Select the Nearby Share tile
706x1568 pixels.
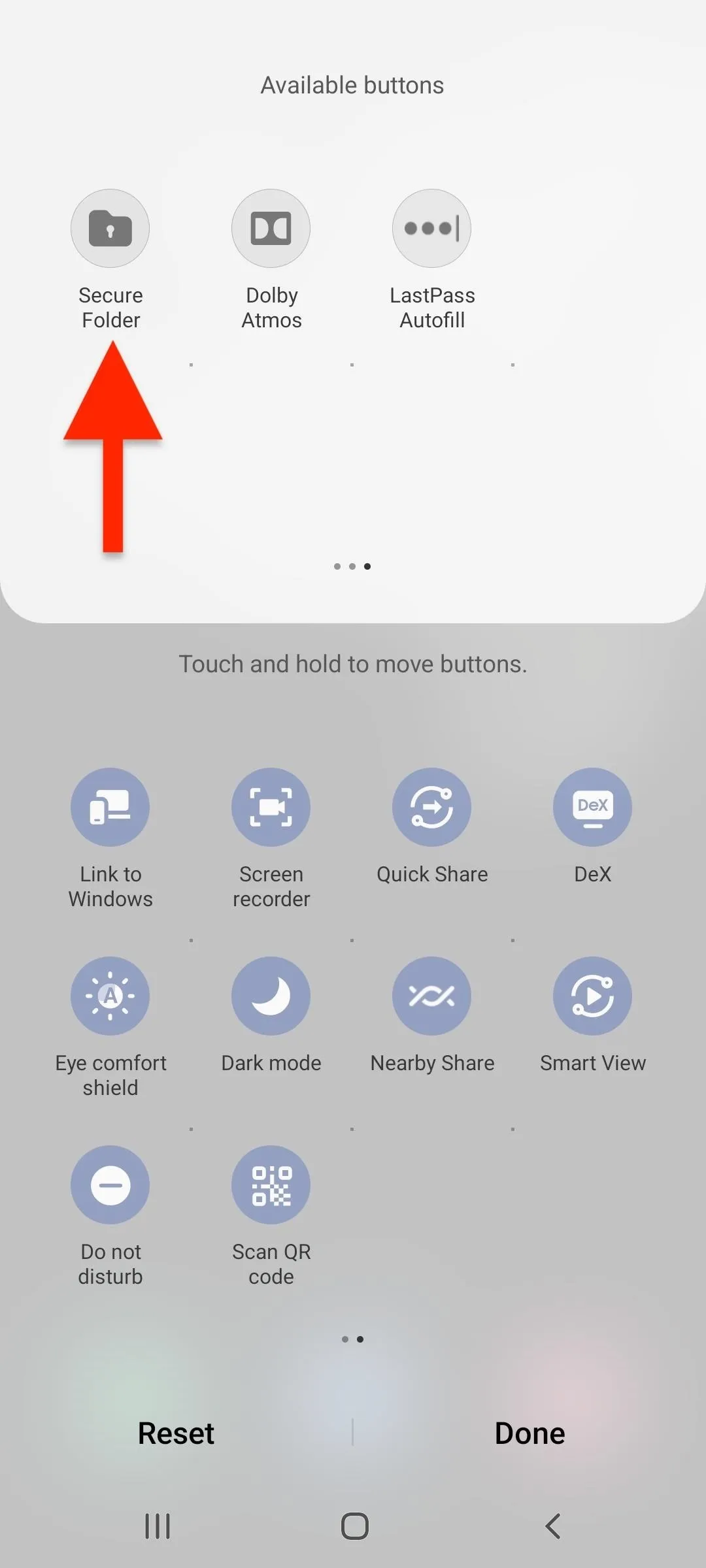(431, 996)
